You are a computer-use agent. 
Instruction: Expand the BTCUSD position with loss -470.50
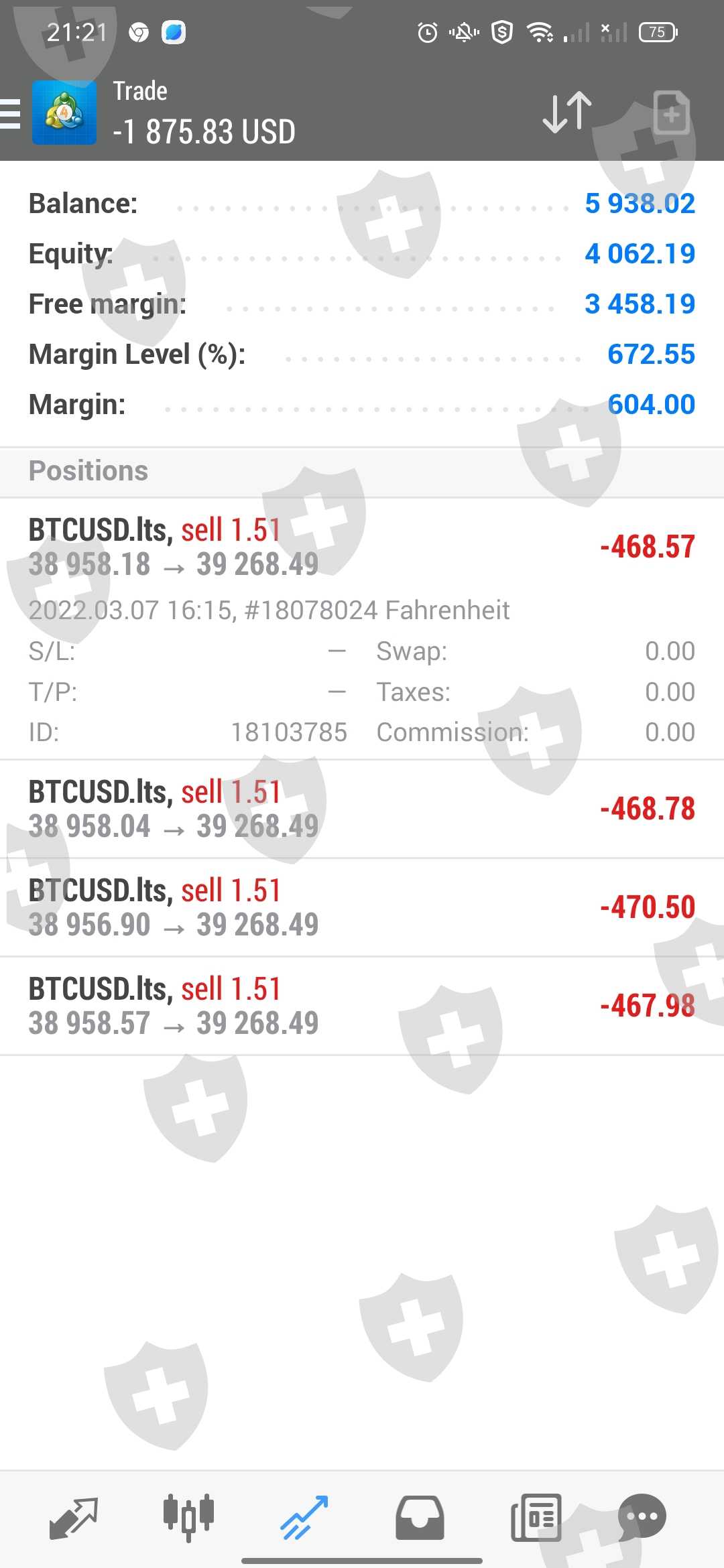tap(362, 907)
